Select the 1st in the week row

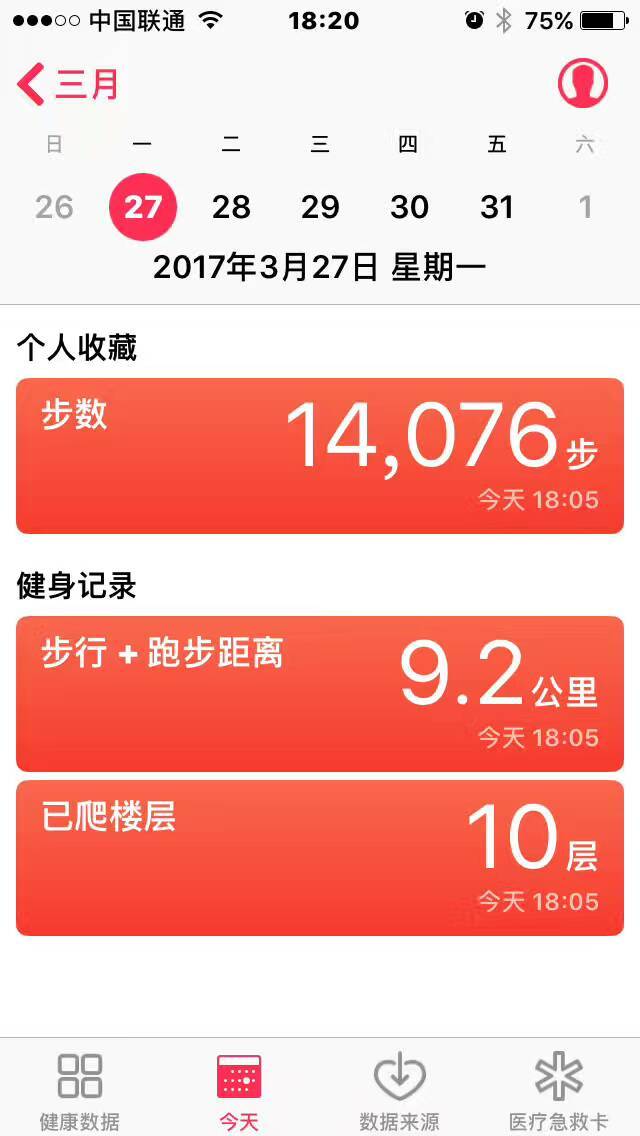click(585, 207)
